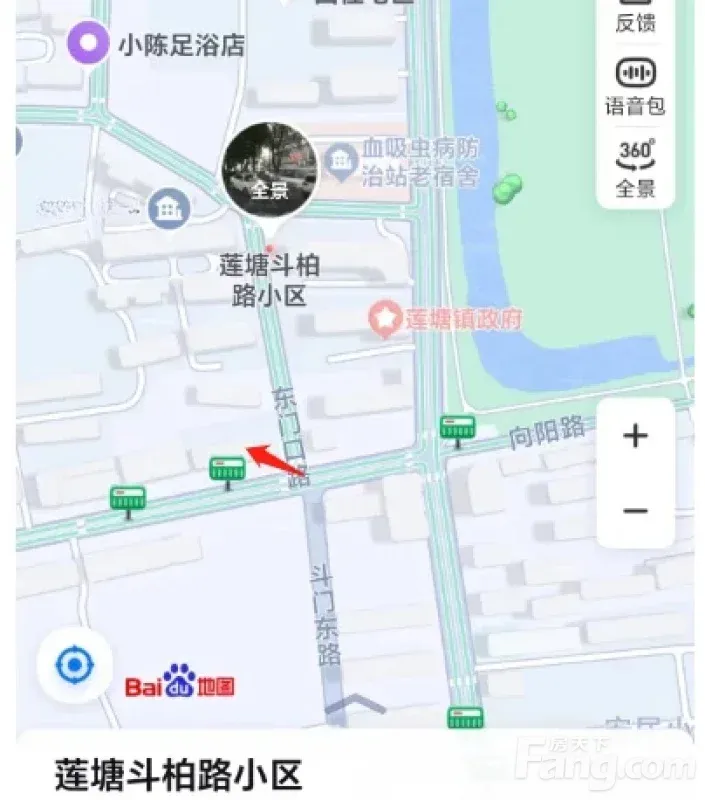The image size is (705, 800).
Task: Zoom out with the minus button
Action: coord(635,511)
